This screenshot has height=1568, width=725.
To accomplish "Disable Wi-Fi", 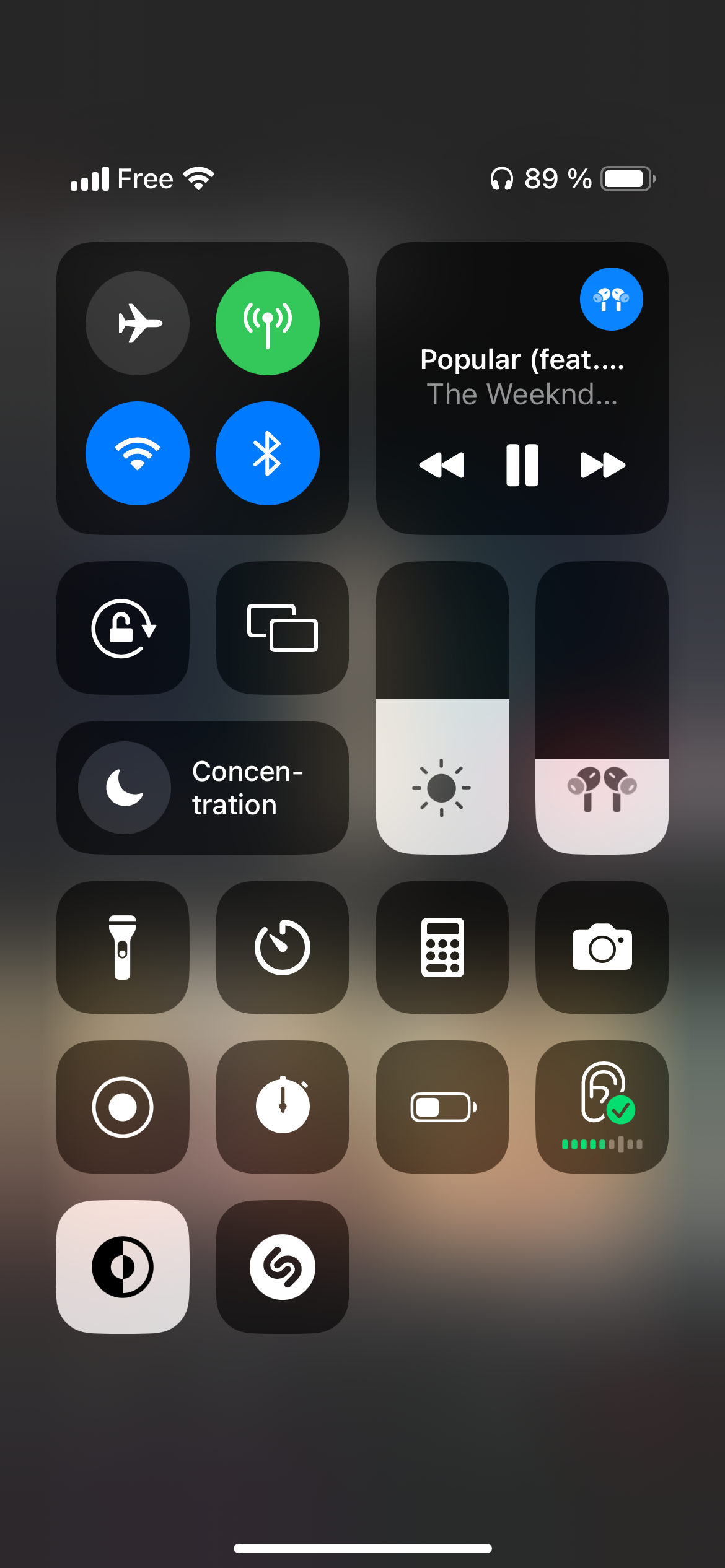I will 138,453.
